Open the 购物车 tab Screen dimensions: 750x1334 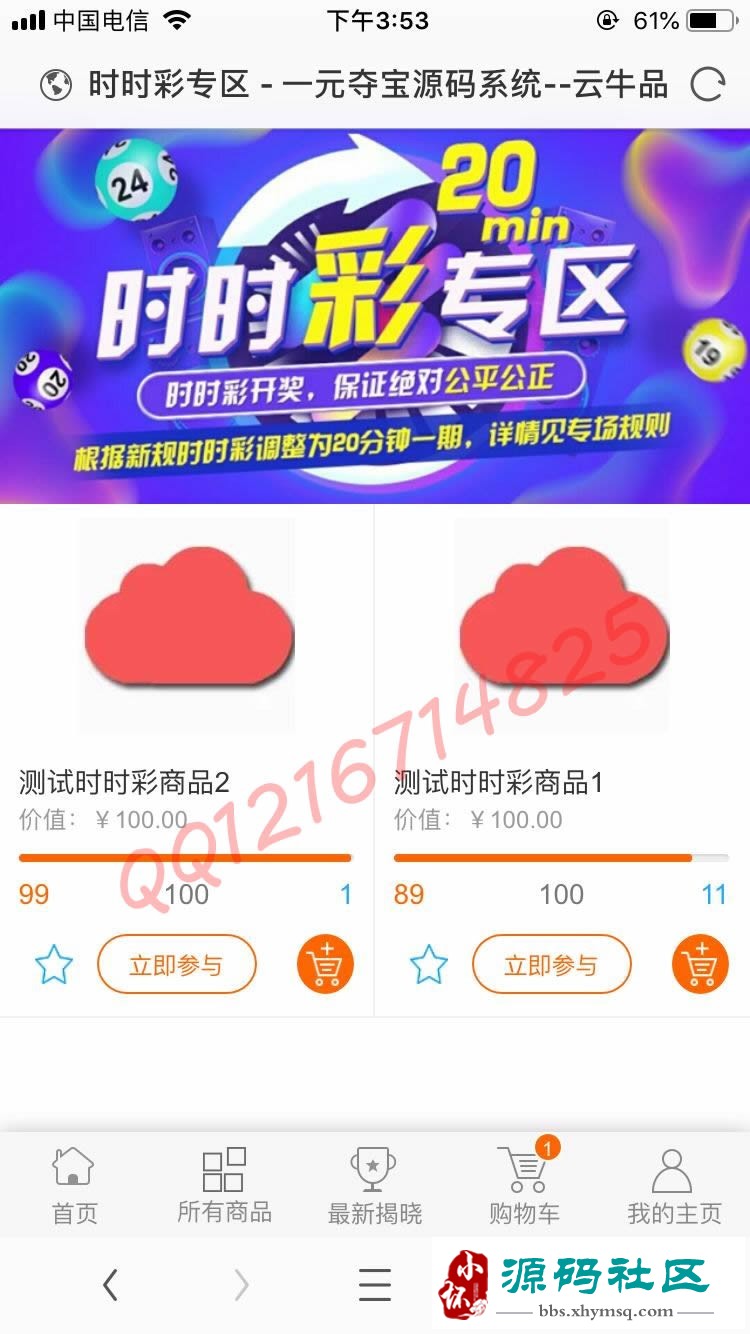tap(524, 1186)
